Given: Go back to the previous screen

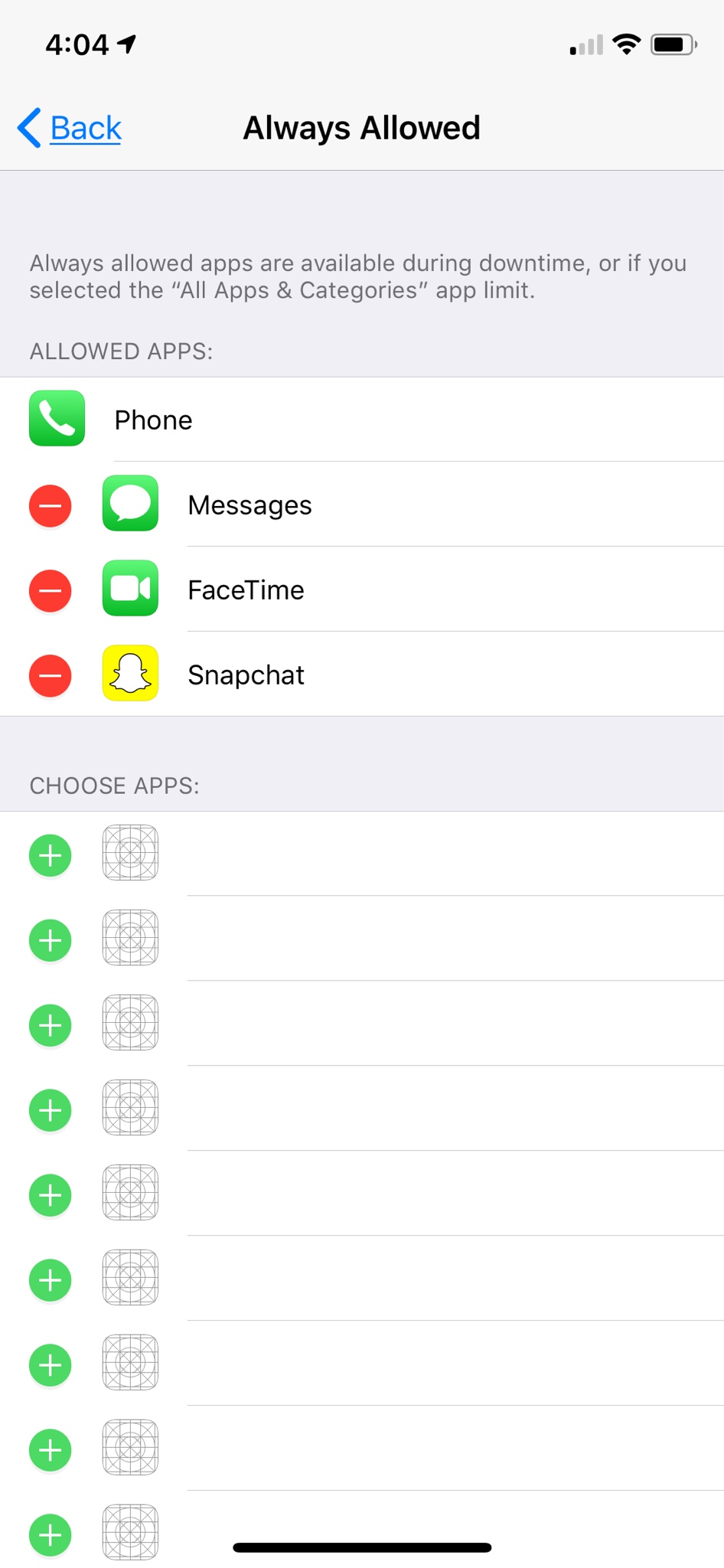Looking at the screenshot, I should (x=70, y=128).
